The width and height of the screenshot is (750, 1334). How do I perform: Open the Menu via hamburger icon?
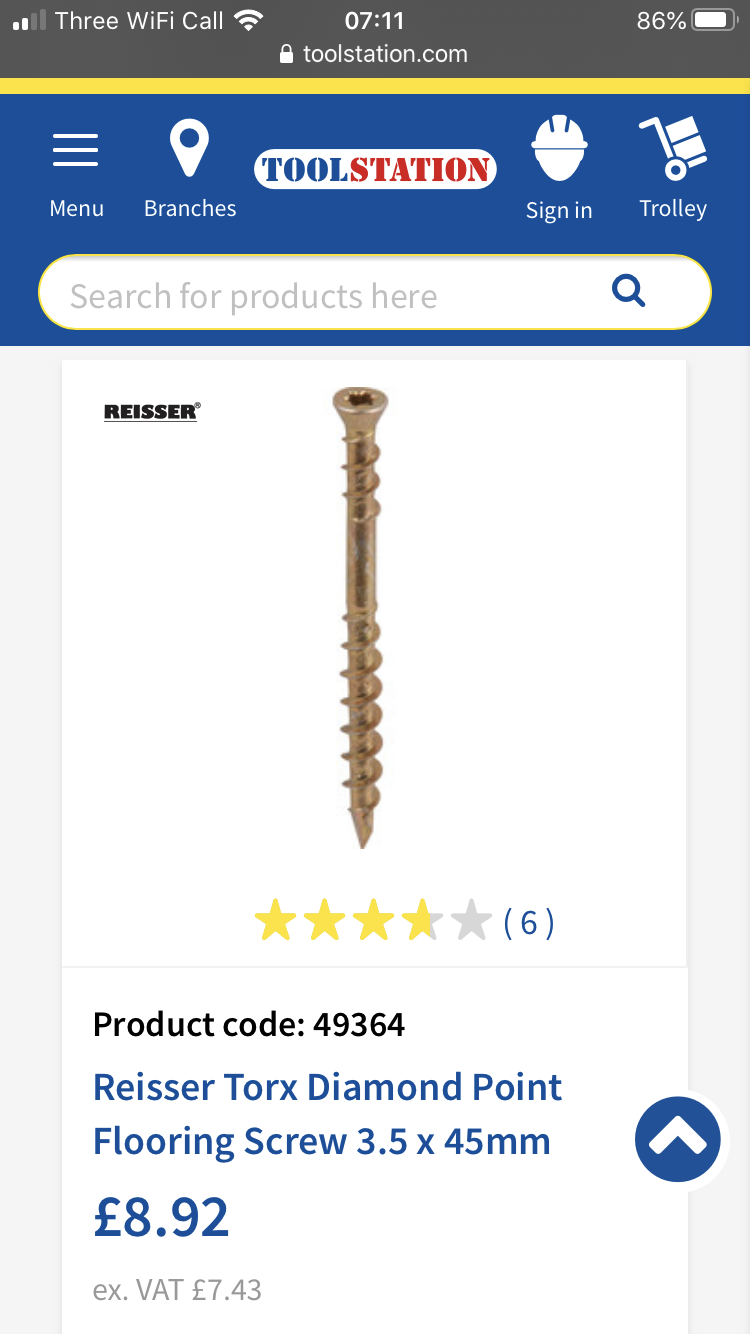point(76,150)
